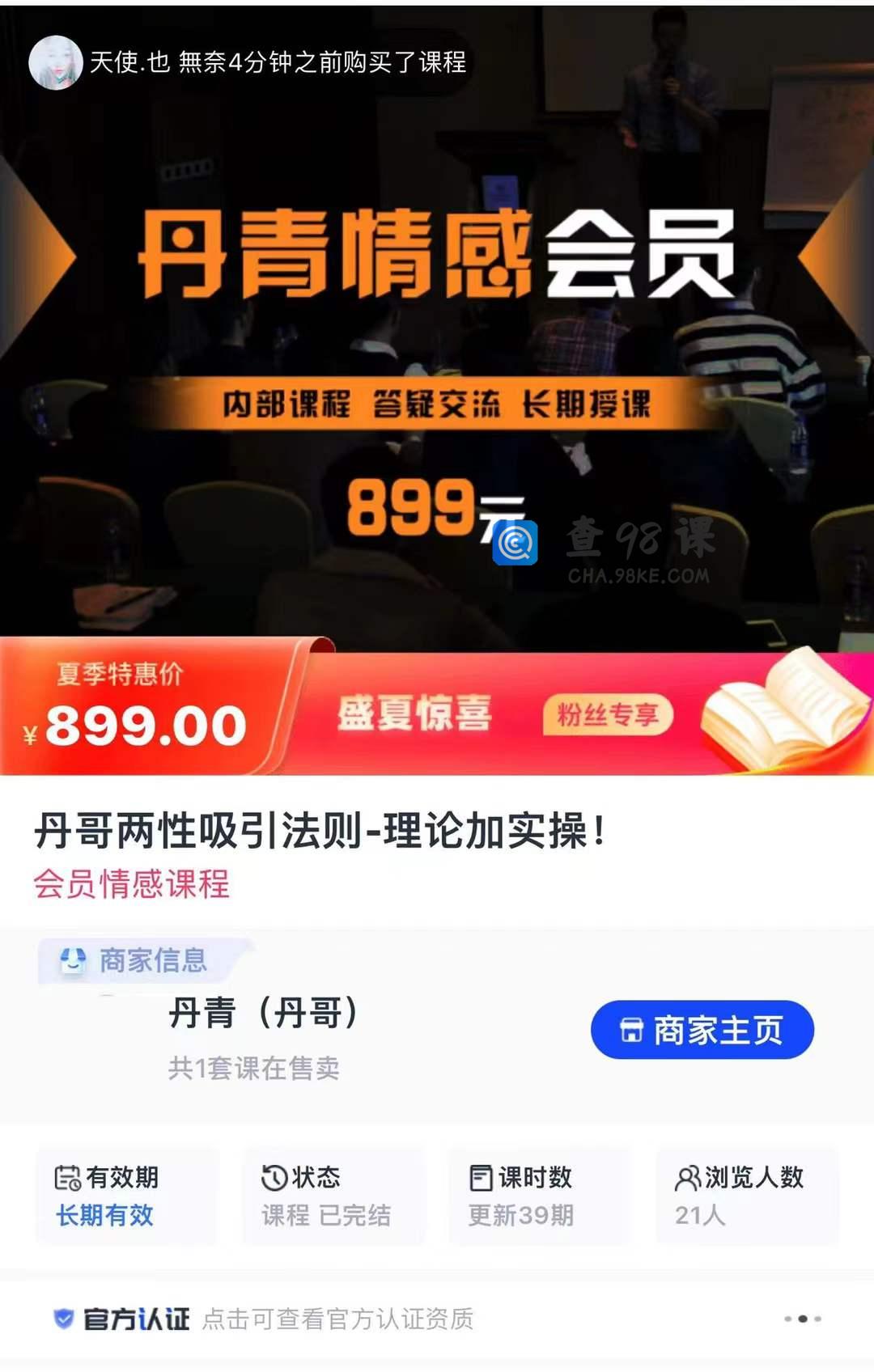Viewport: 874px width, 1372px height.
Task: Tap the 天使.也 無奈 purchase notification
Action: [x=251, y=62]
